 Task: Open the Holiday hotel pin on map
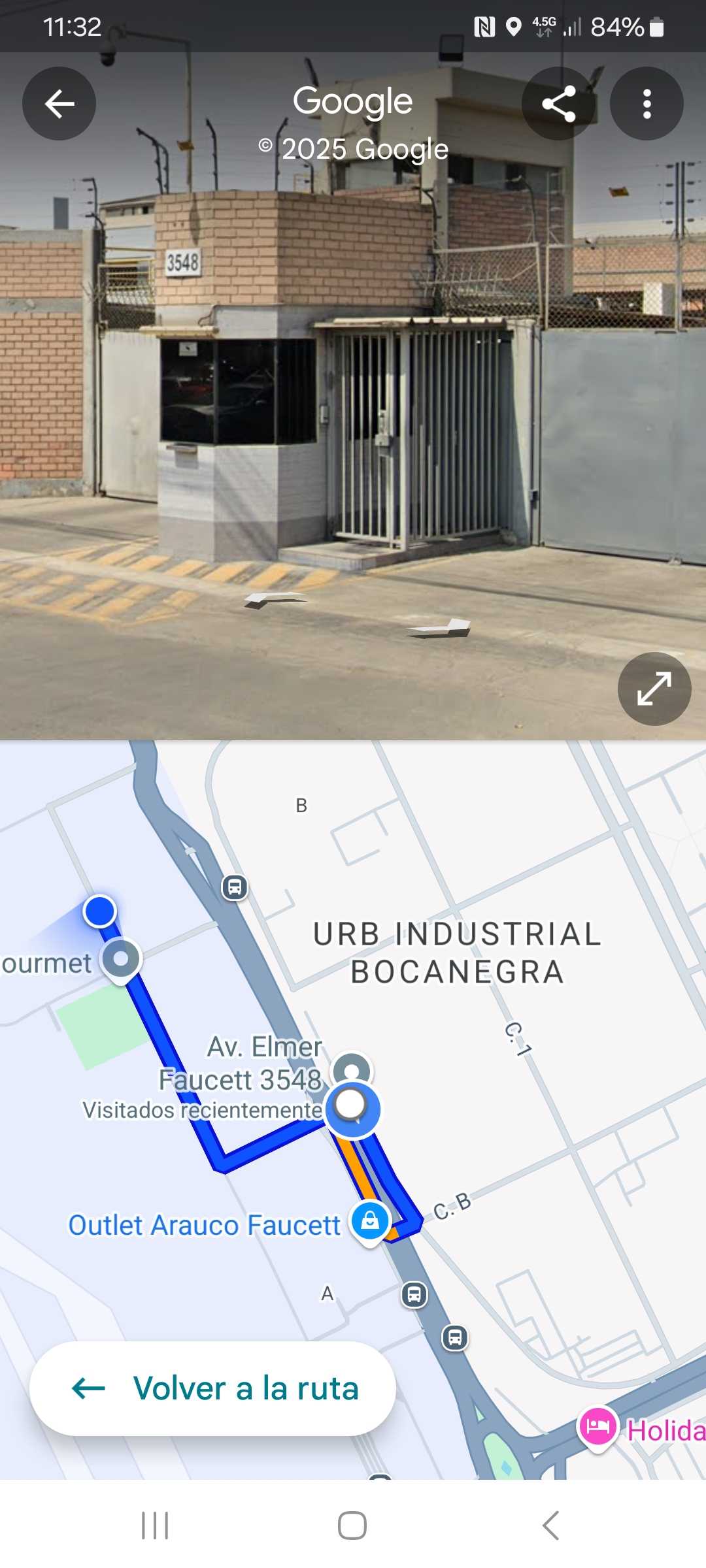click(597, 1427)
